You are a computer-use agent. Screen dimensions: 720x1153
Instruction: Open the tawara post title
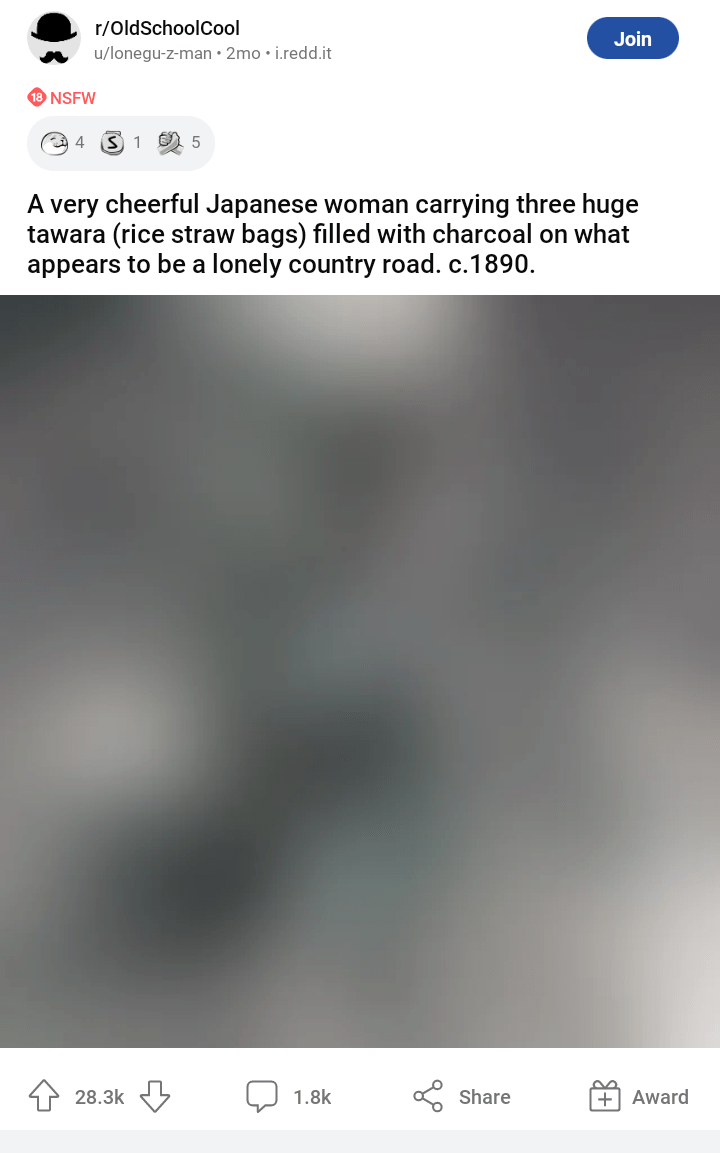point(333,234)
